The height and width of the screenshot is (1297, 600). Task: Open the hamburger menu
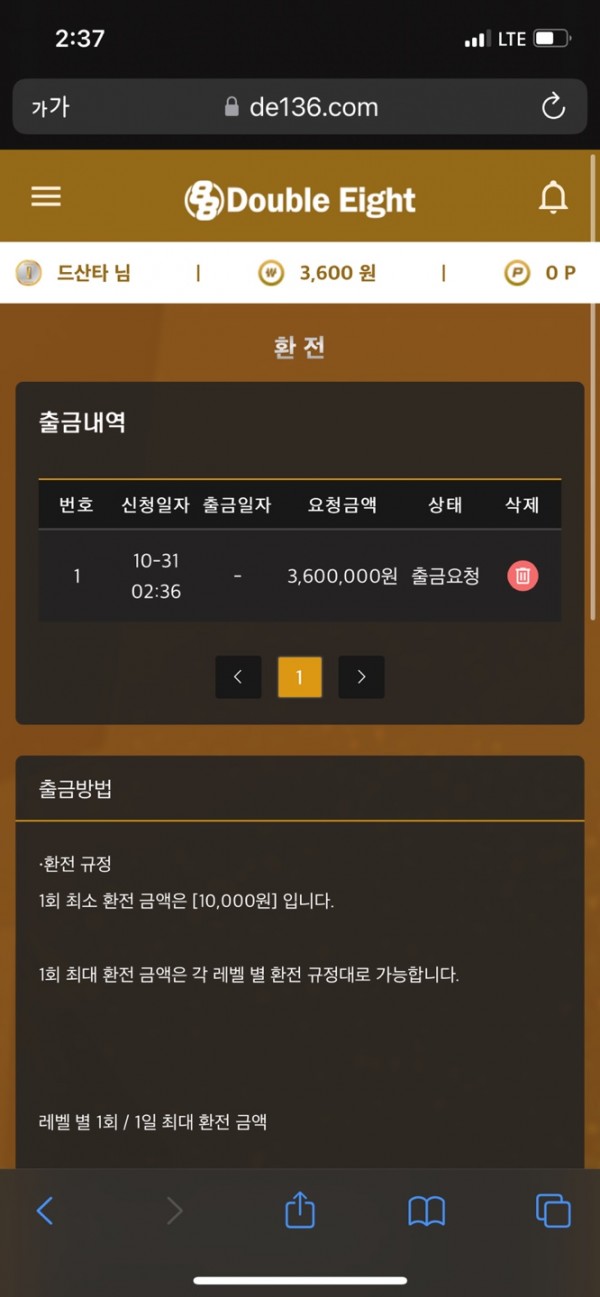click(46, 197)
